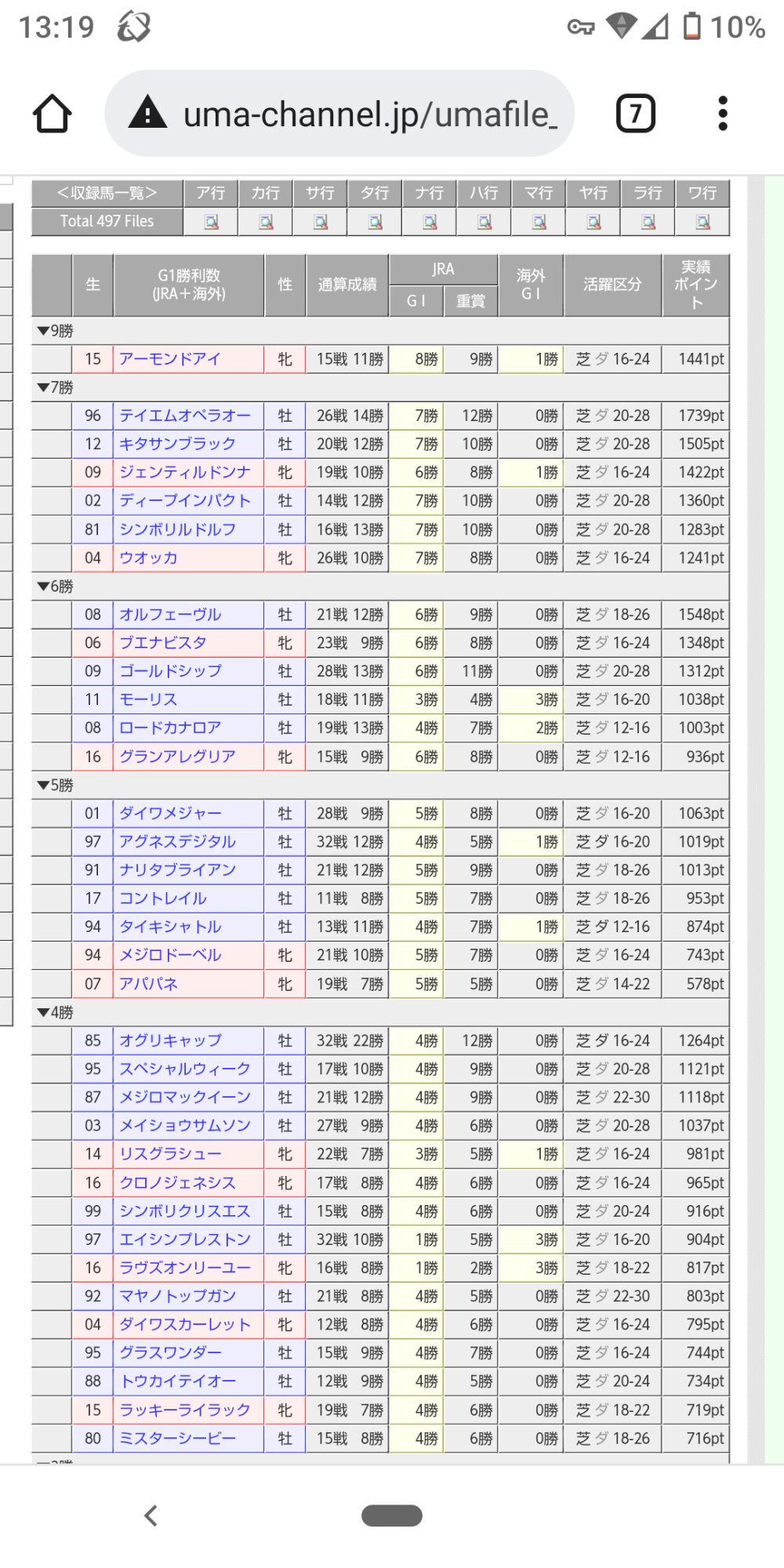This screenshot has height=1568, width=784.
Task: Open the file icon under ワ行
Action: (x=702, y=222)
